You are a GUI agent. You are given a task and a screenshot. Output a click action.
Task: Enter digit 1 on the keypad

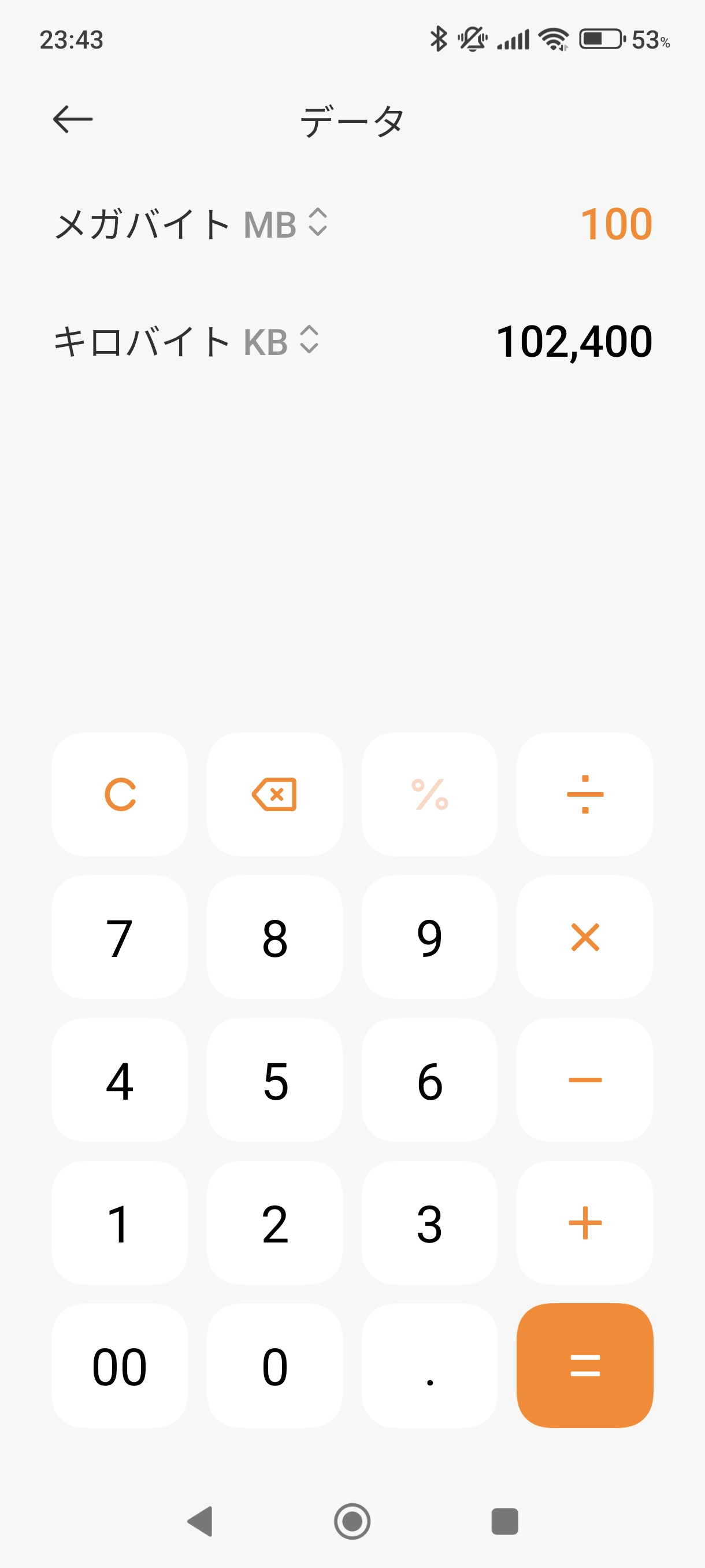(120, 1222)
